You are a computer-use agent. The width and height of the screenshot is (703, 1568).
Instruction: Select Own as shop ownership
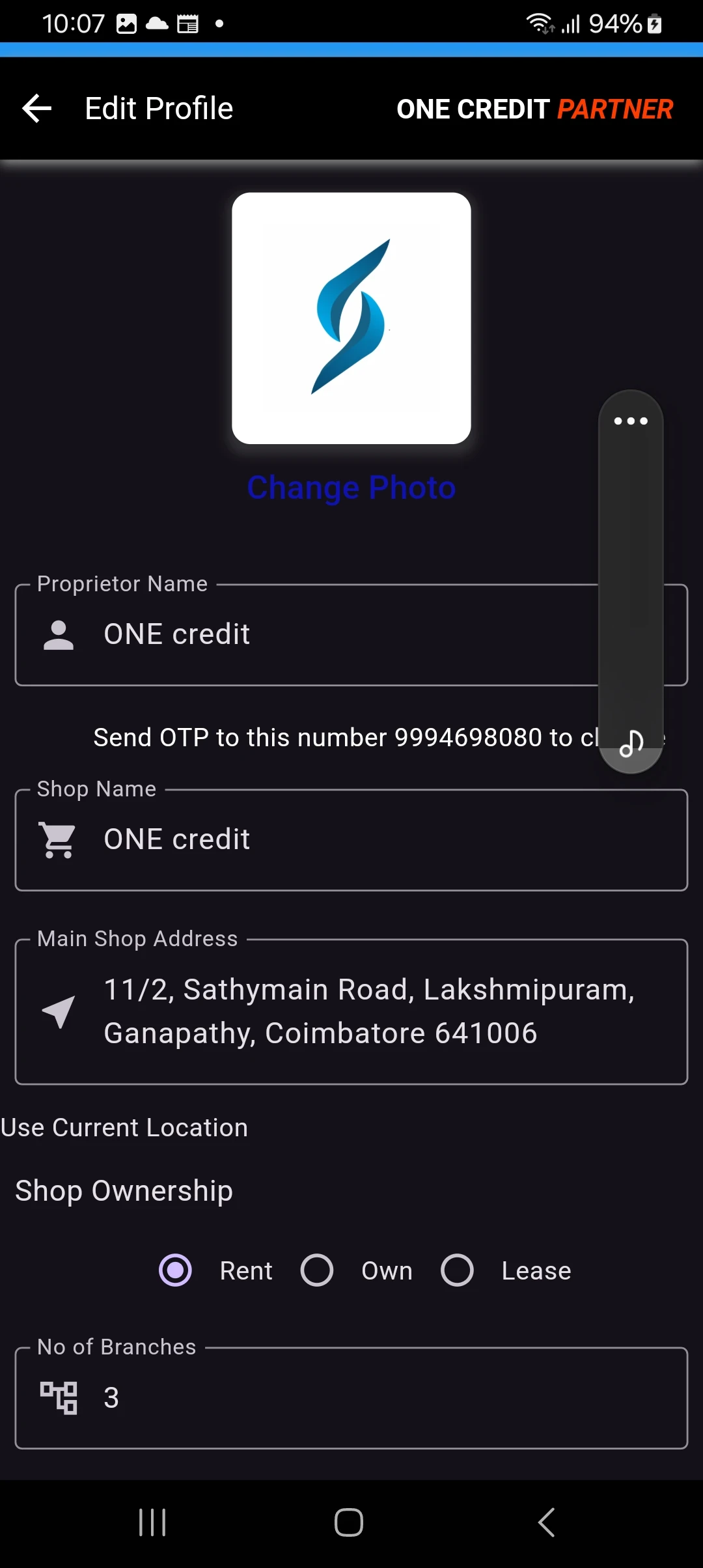[x=317, y=1270]
